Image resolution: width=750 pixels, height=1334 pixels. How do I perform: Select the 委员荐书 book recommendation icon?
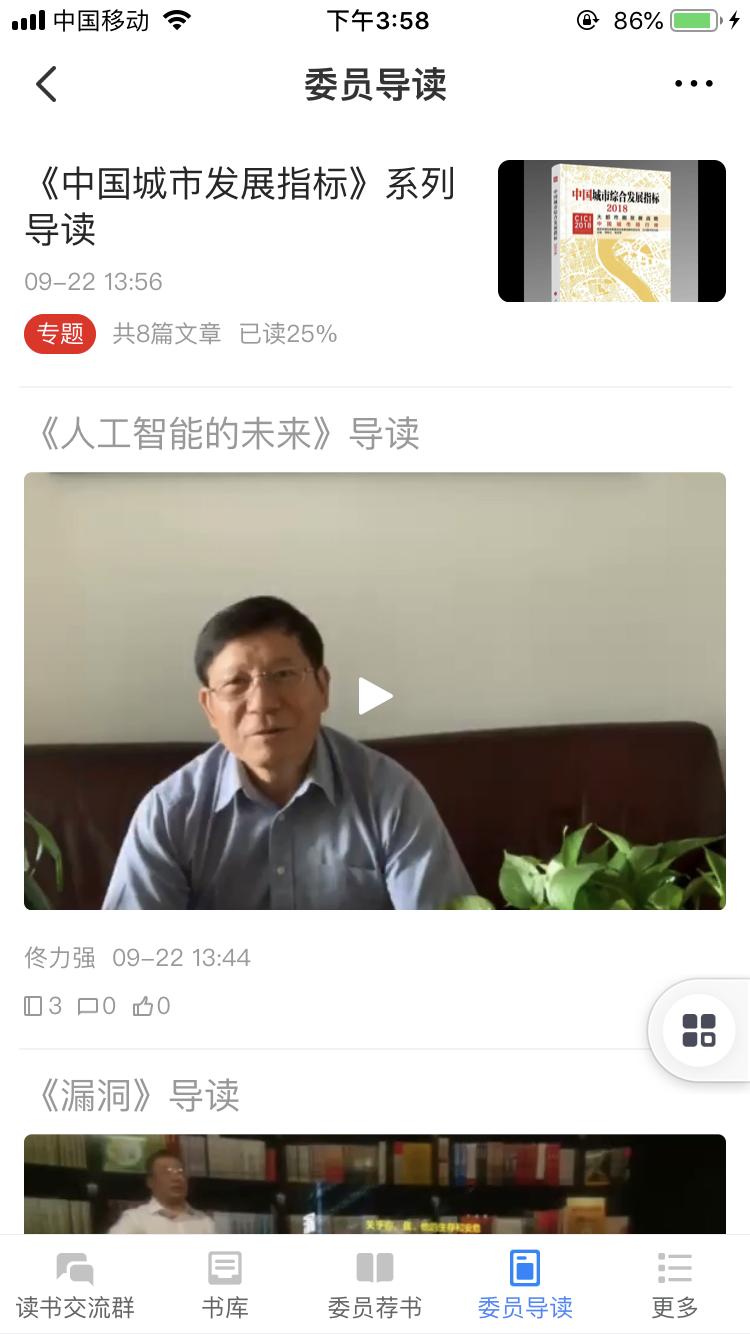coord(375,1268)
